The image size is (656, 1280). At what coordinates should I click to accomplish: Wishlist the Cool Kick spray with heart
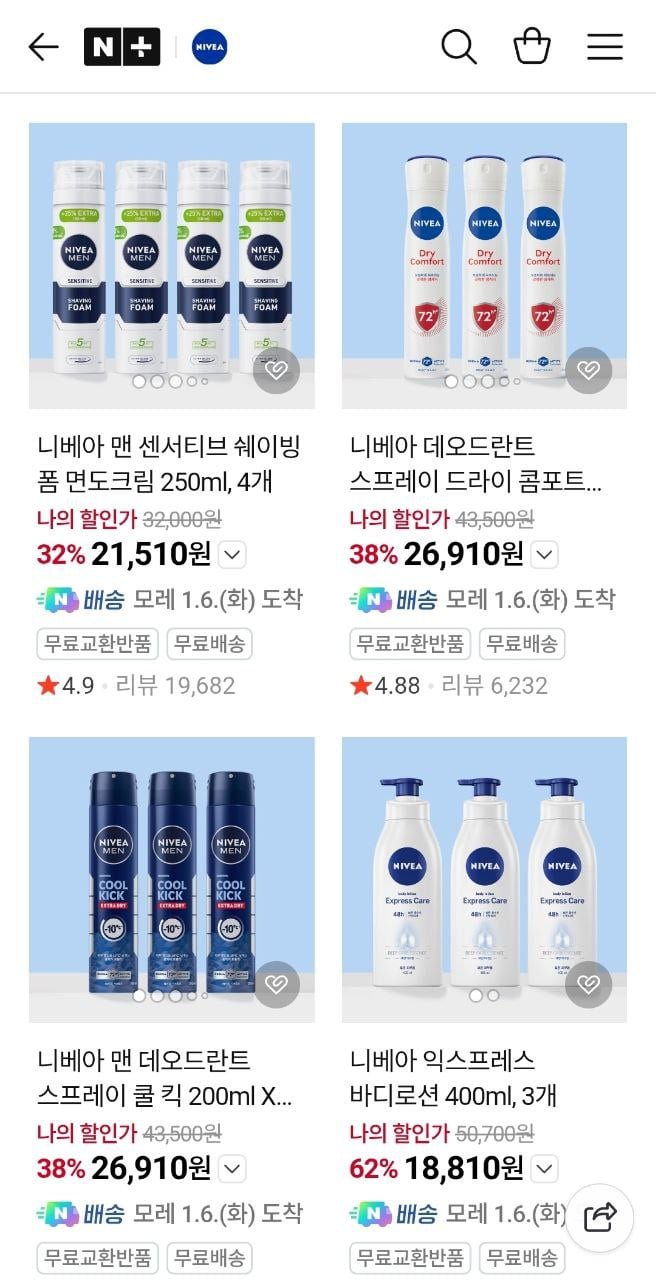pos(276,985)
